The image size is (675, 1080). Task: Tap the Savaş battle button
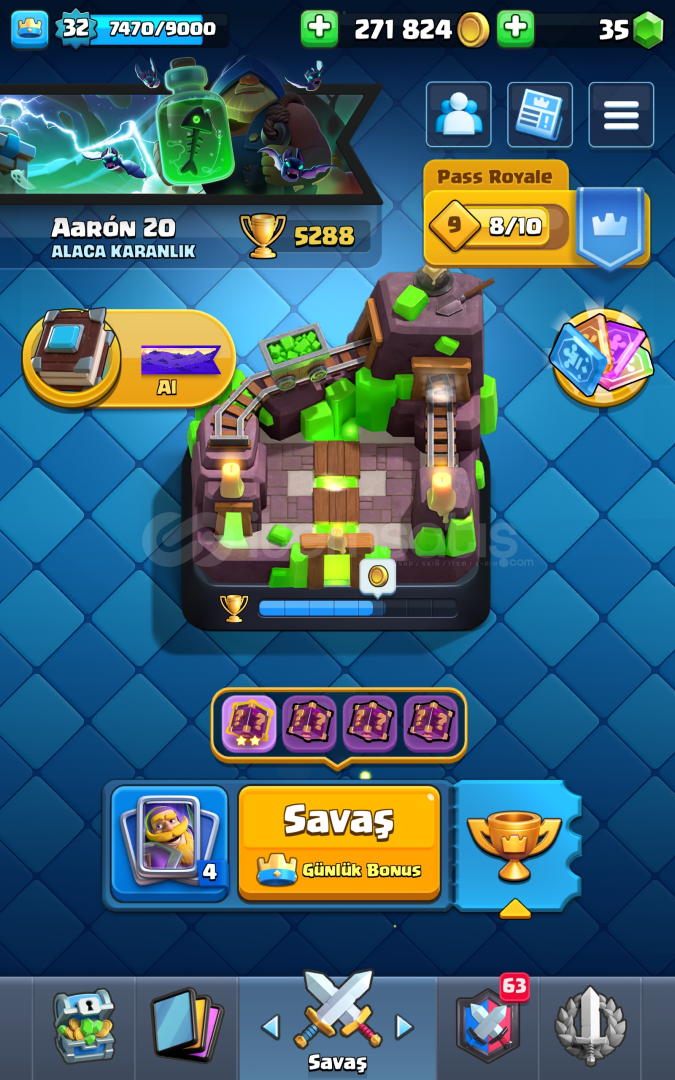[339, 843]
